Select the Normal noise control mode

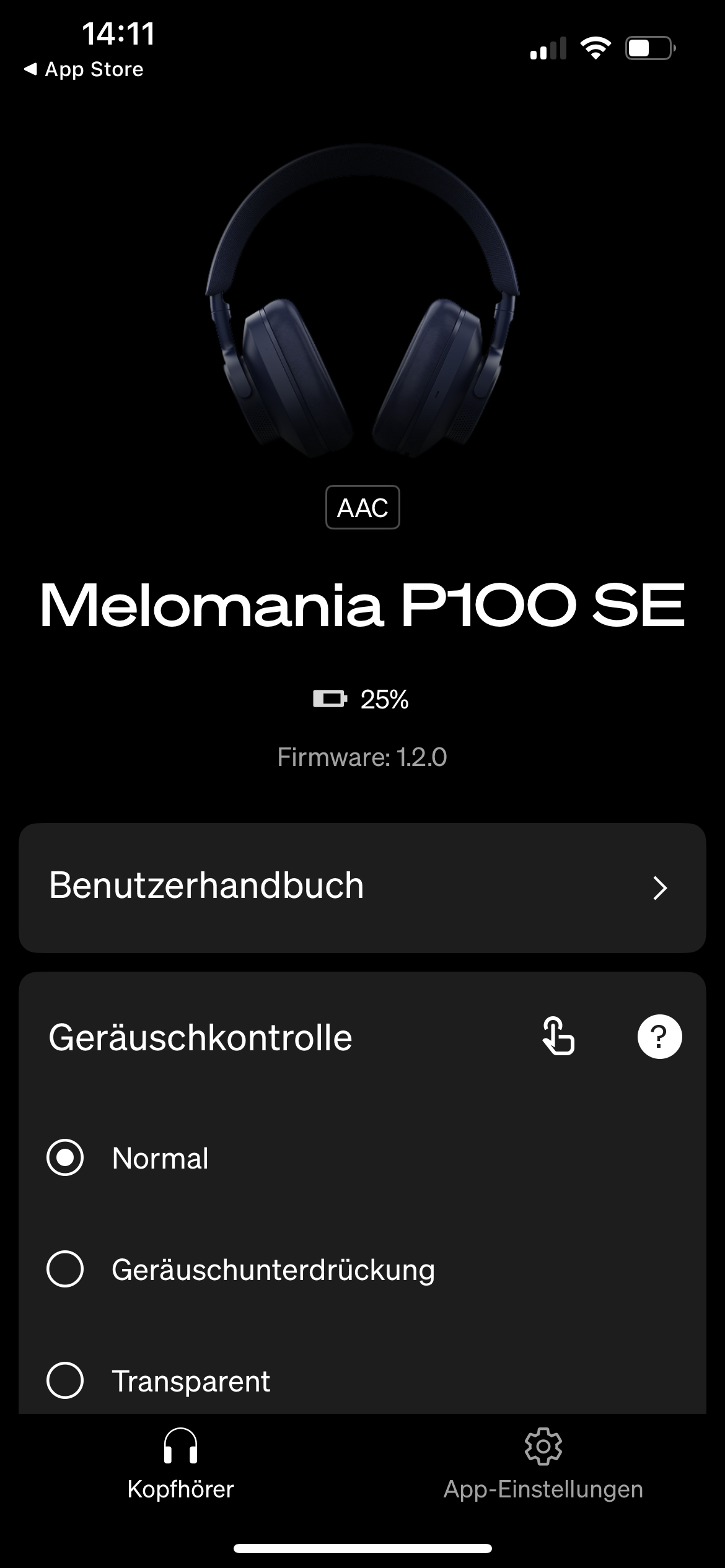click(x=65, y=1157)
